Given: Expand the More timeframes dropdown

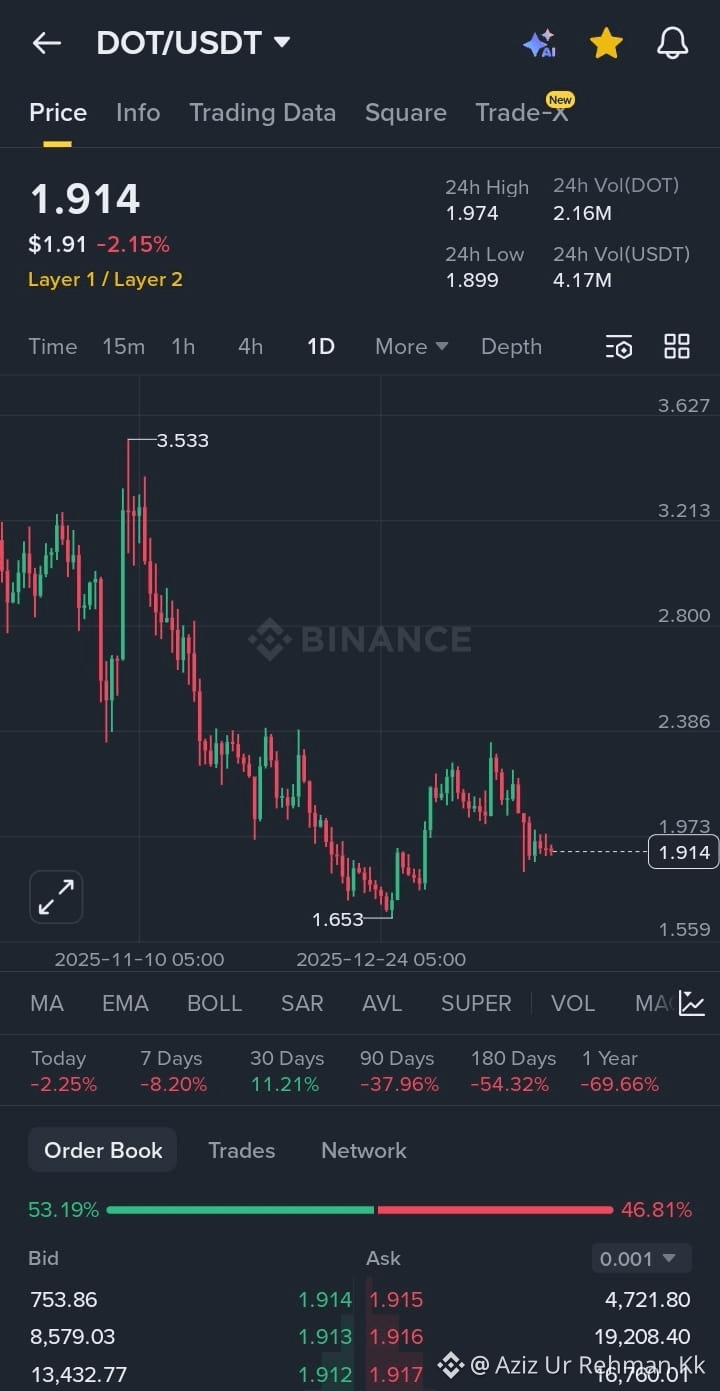Looking at the screenshot, I should tap(410, 346).
